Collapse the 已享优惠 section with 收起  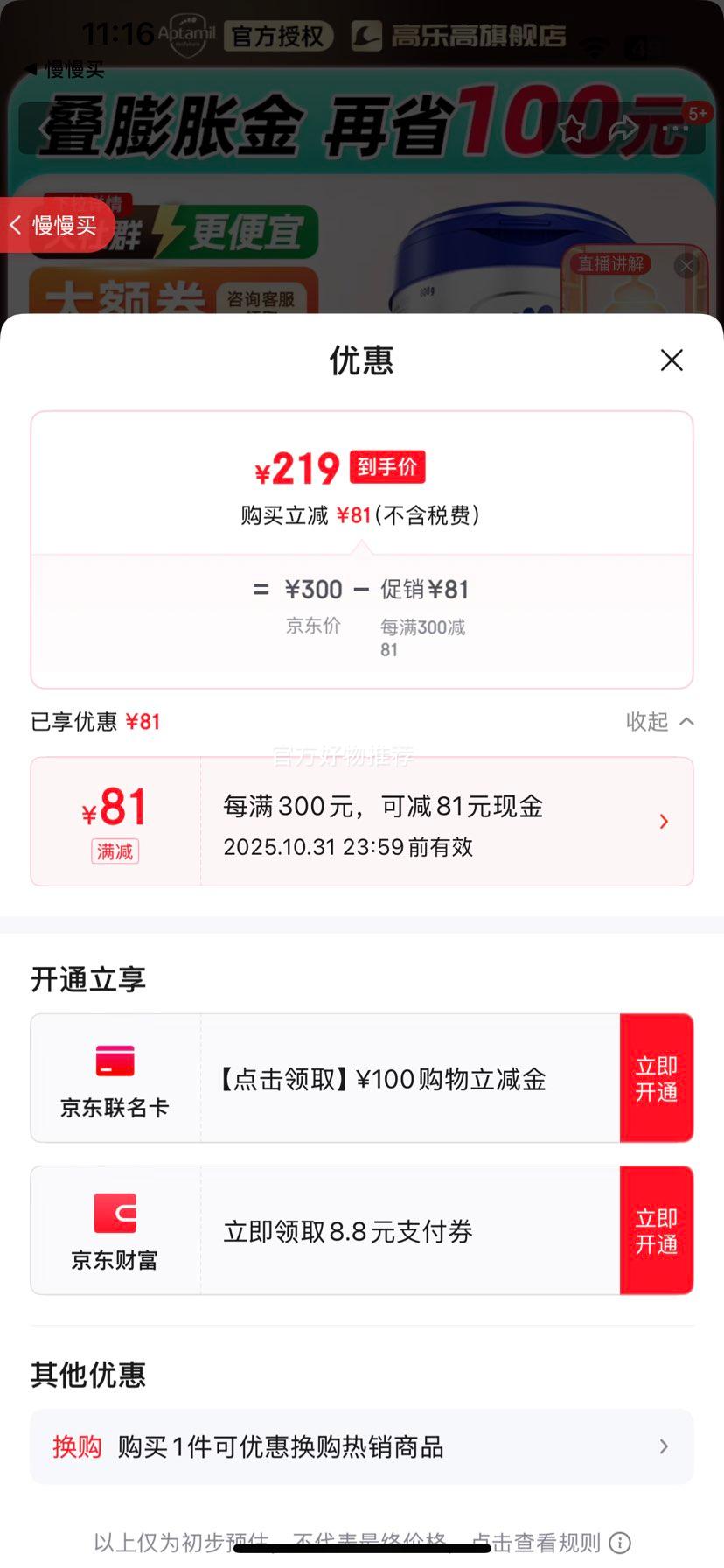(x=660, y=721)
